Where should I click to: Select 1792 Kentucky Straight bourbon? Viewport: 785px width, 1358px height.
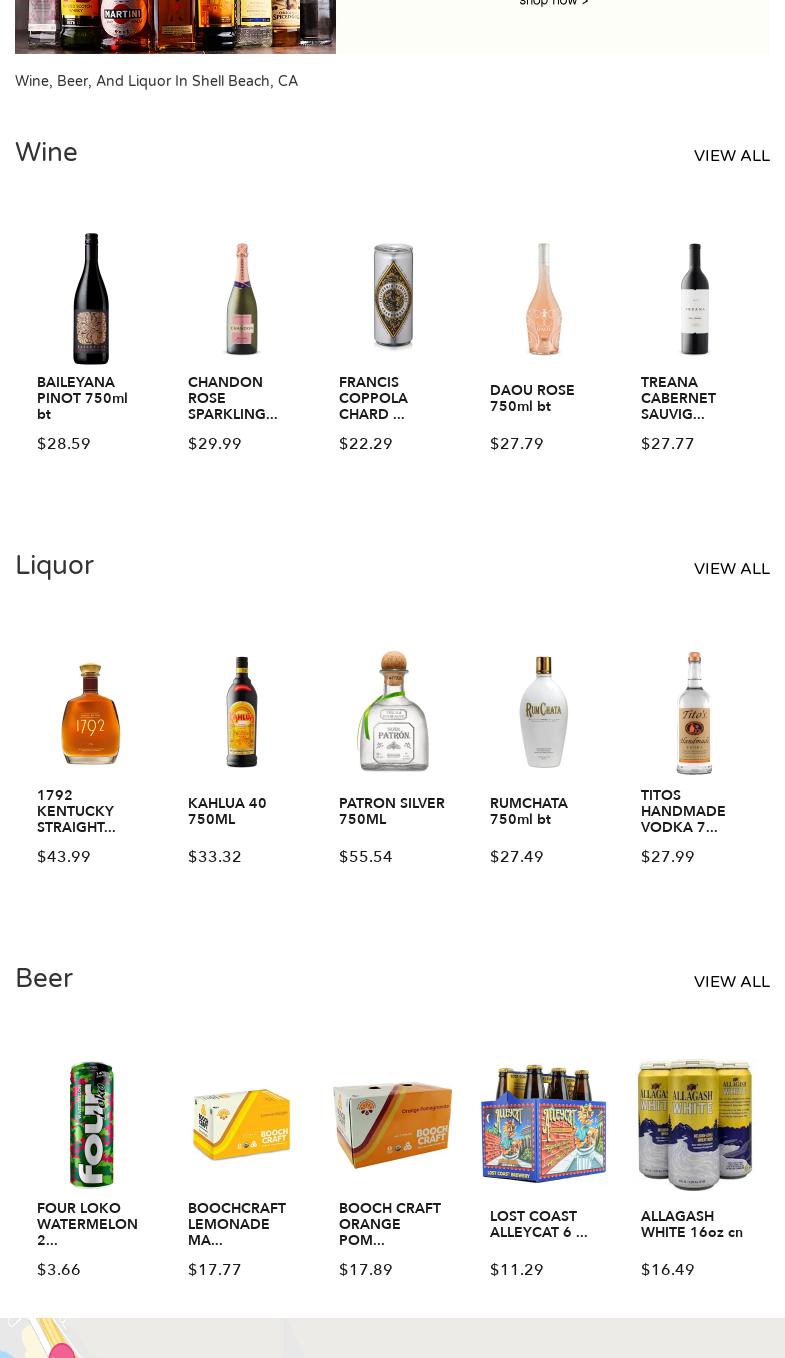coord(90,713)
